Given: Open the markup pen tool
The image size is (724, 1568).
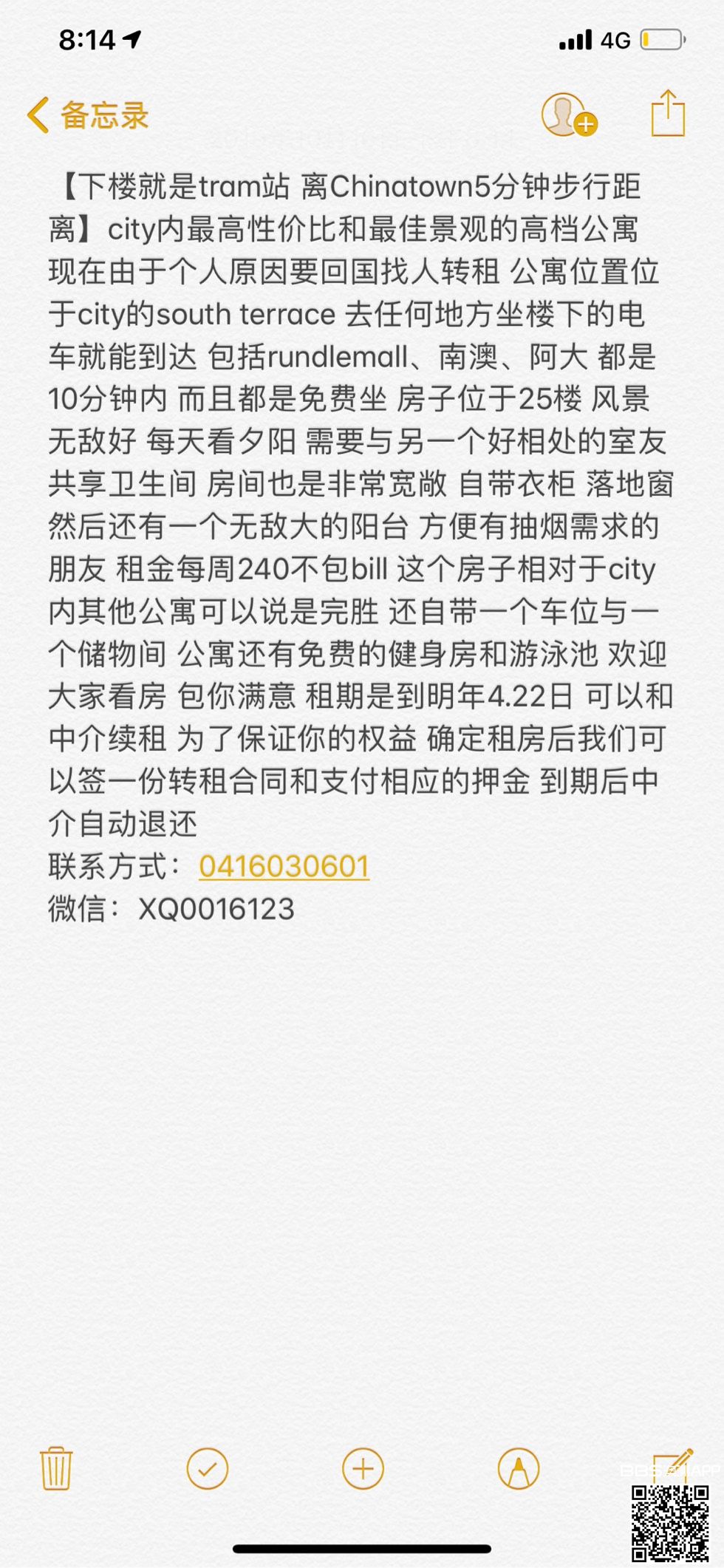Looking at the screenshot, I should [x=519, y=1468].
